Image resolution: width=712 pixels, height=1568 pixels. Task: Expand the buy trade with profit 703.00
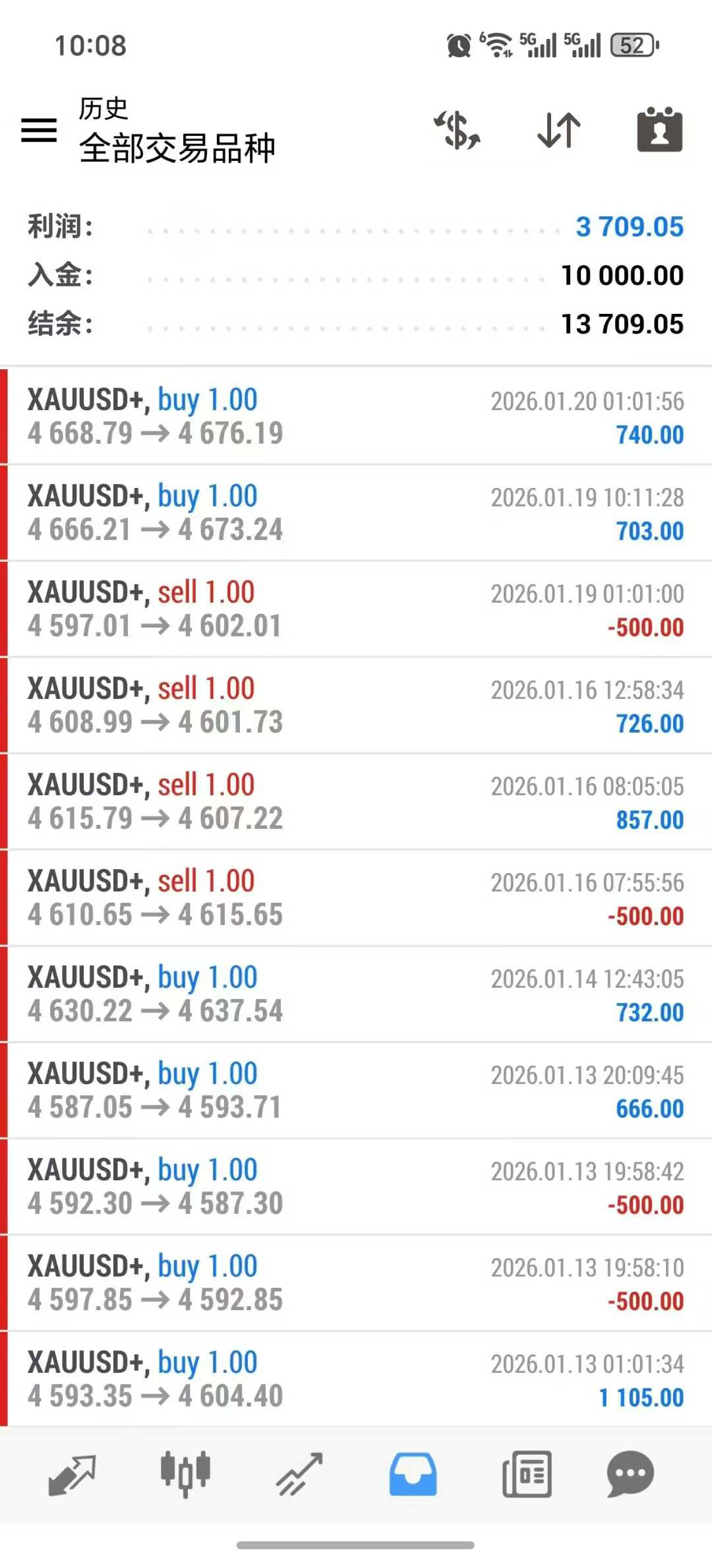(x=356, y=512)
